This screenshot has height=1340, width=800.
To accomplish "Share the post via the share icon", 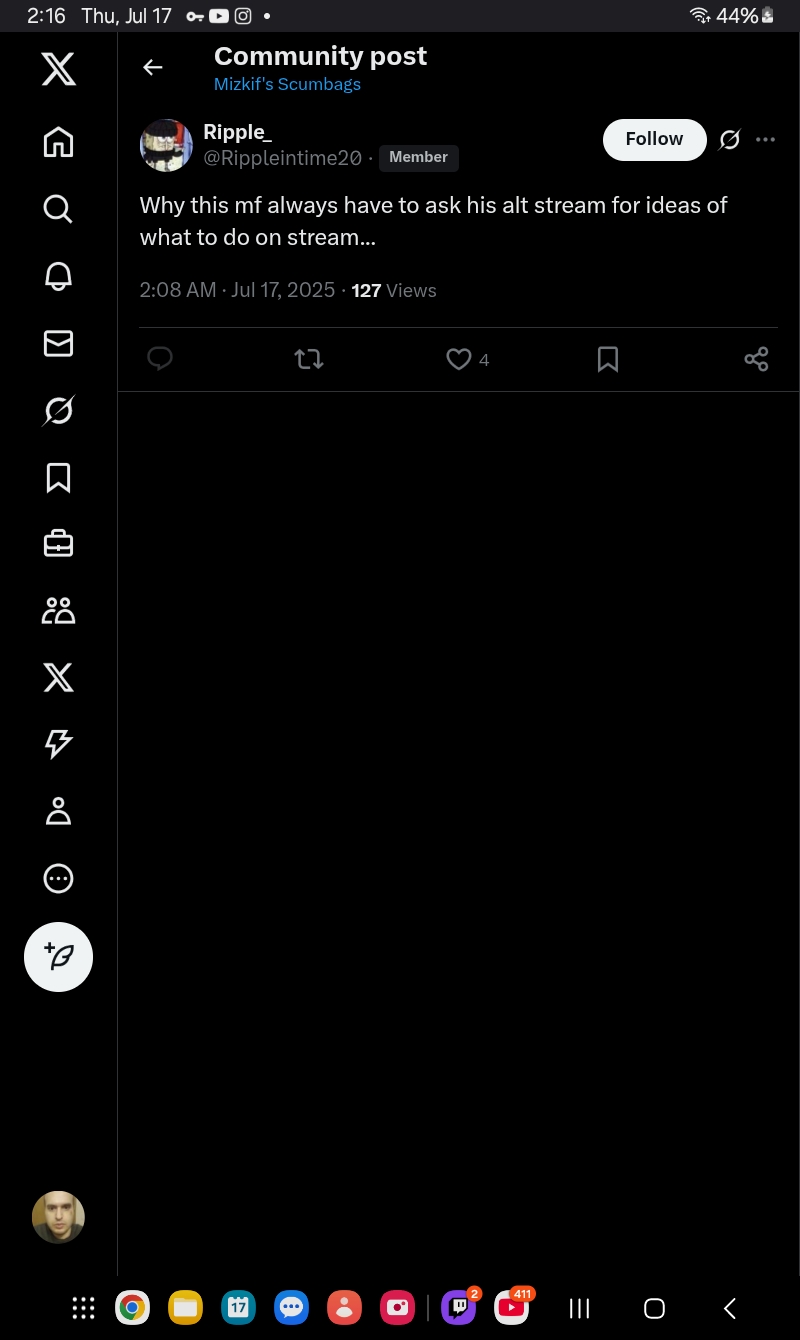I will [x=757, y=359].
